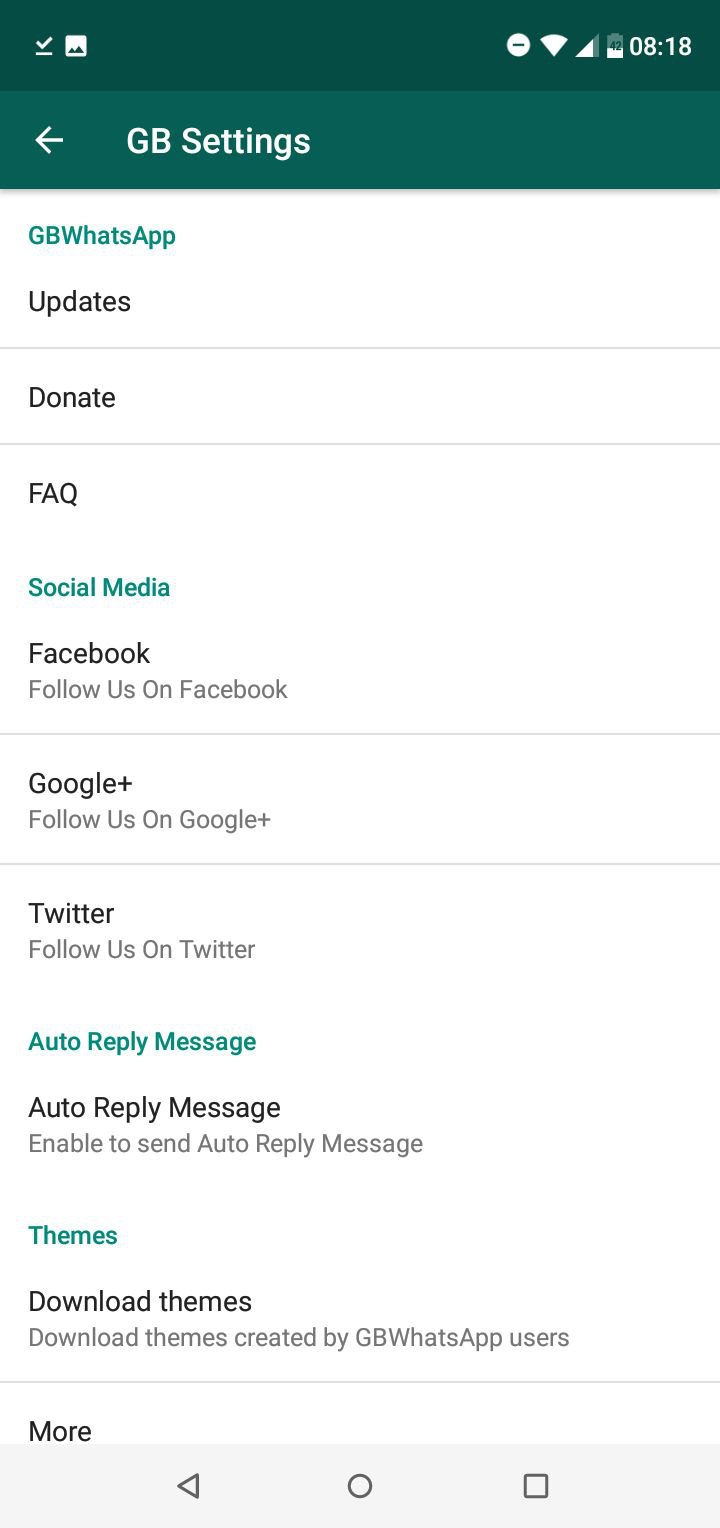
Task: Open the Updates row
Action: 360,301
